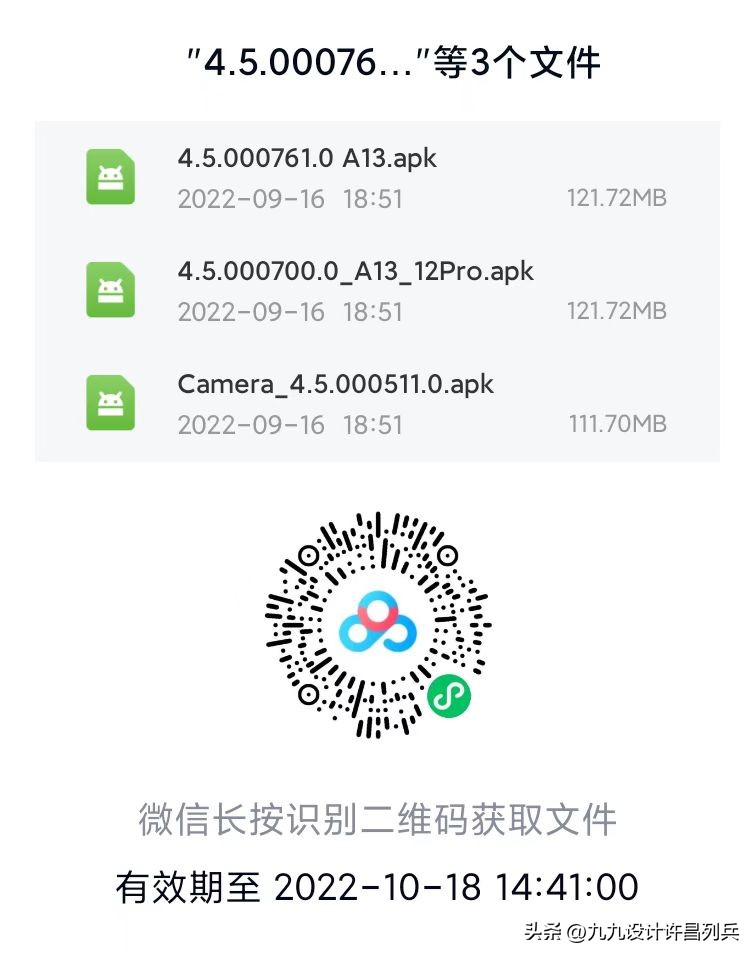
Task: Click the text 微信长按识别二维码获取文件
Action: [x=378, y=817]
